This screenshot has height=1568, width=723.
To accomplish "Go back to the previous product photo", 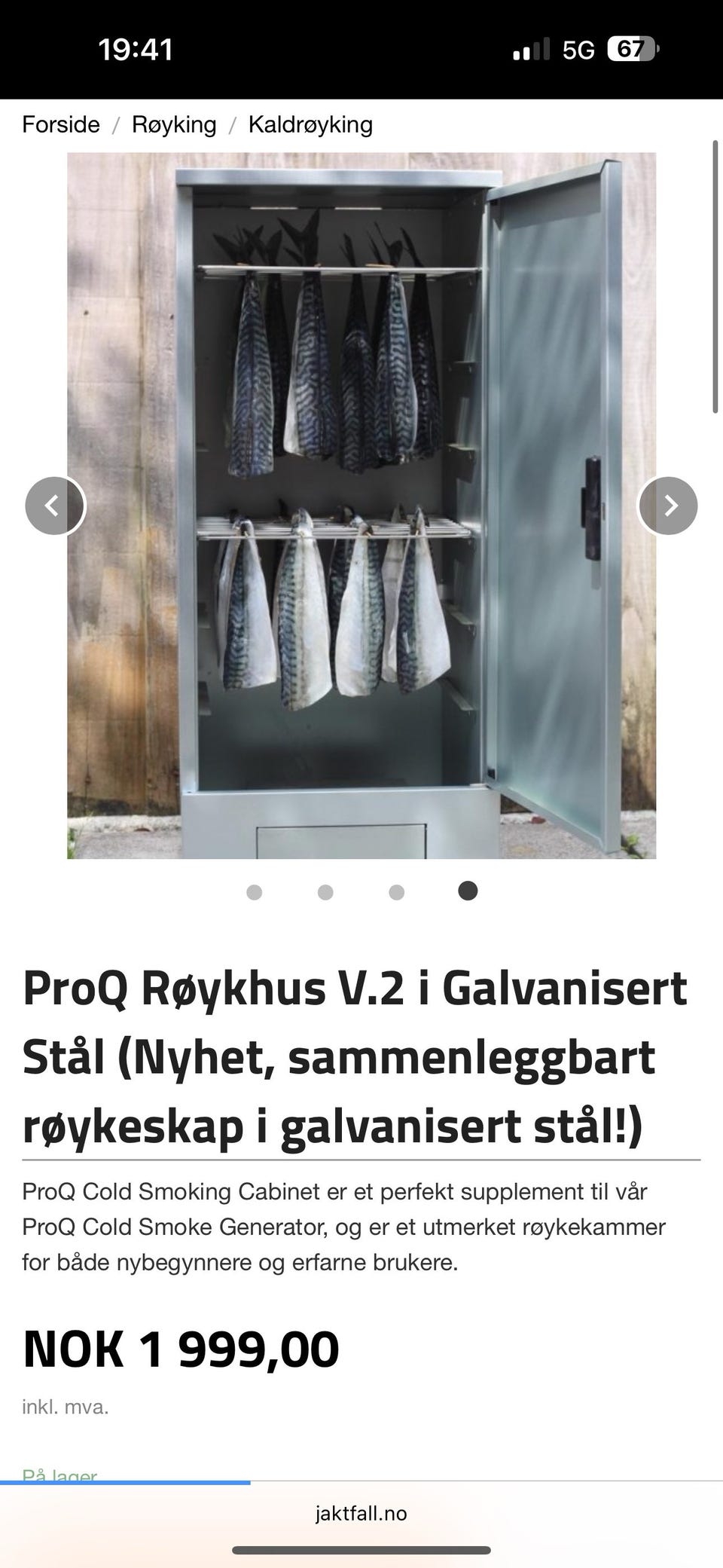I will click(53, 505).
